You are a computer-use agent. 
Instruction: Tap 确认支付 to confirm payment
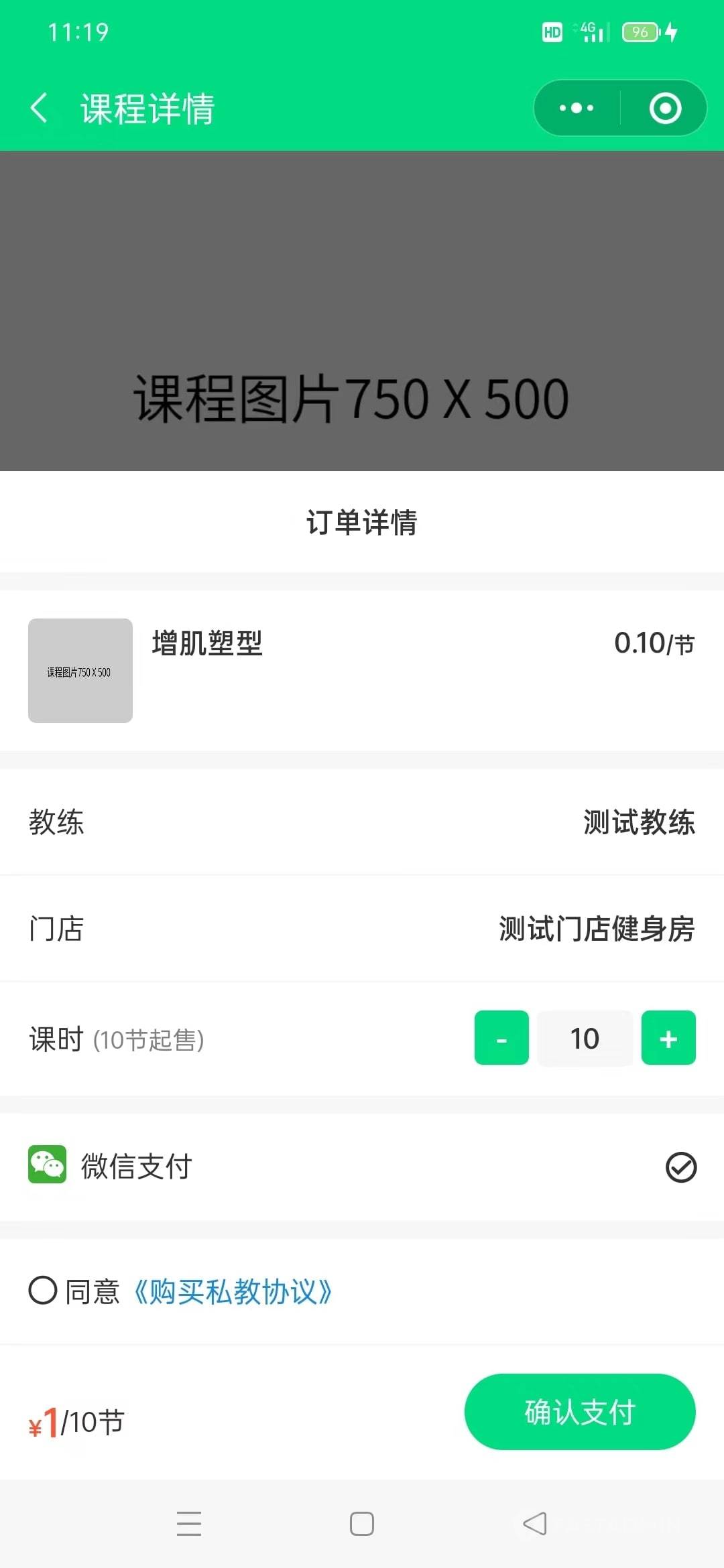(580, 1412)
